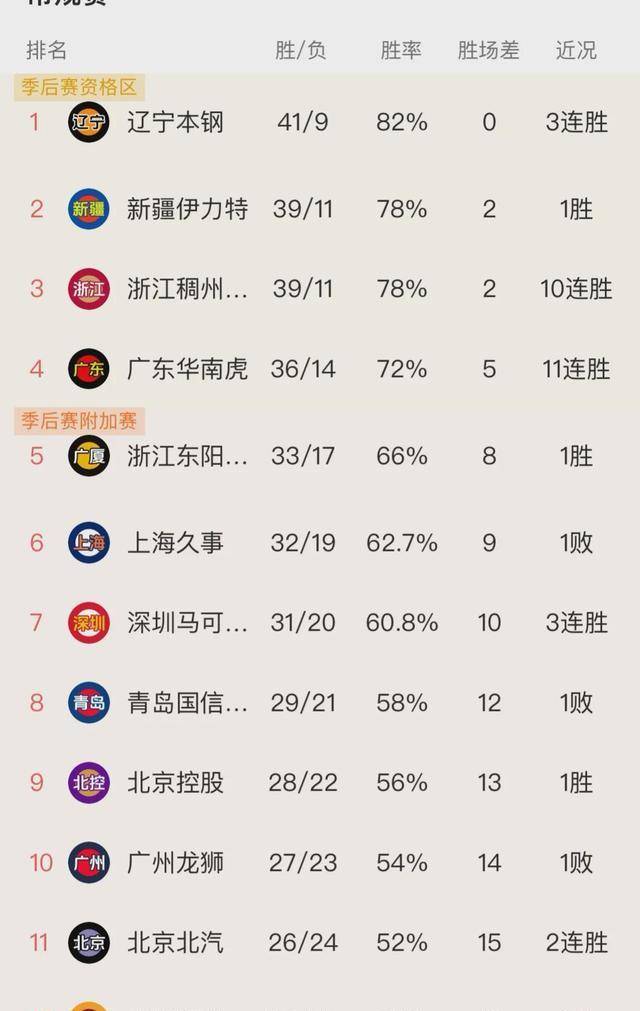
Task: View the 广东华南虎 team details
Action: [x=187, y=369]
